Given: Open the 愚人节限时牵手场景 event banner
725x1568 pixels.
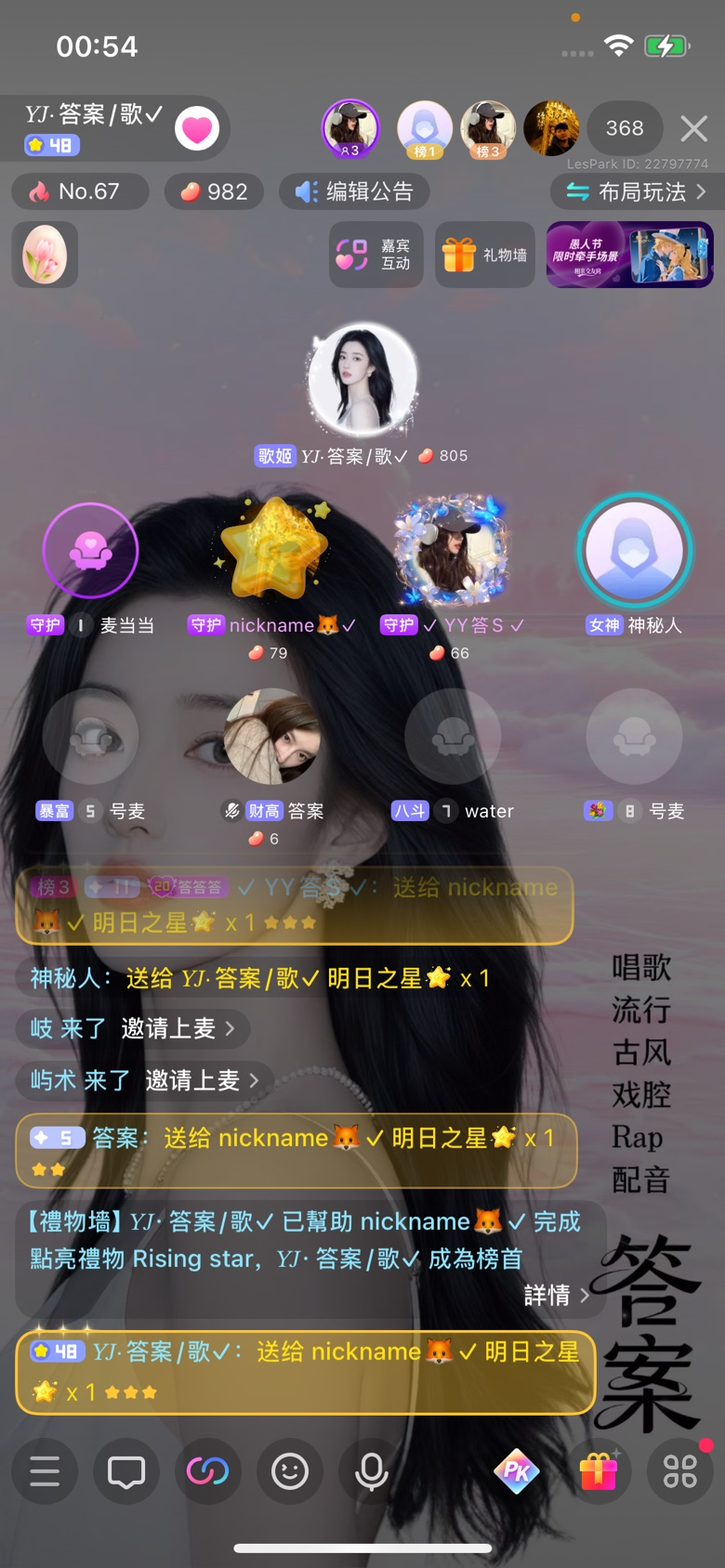Looking at the screenshot, I should (x=630, y=255).
